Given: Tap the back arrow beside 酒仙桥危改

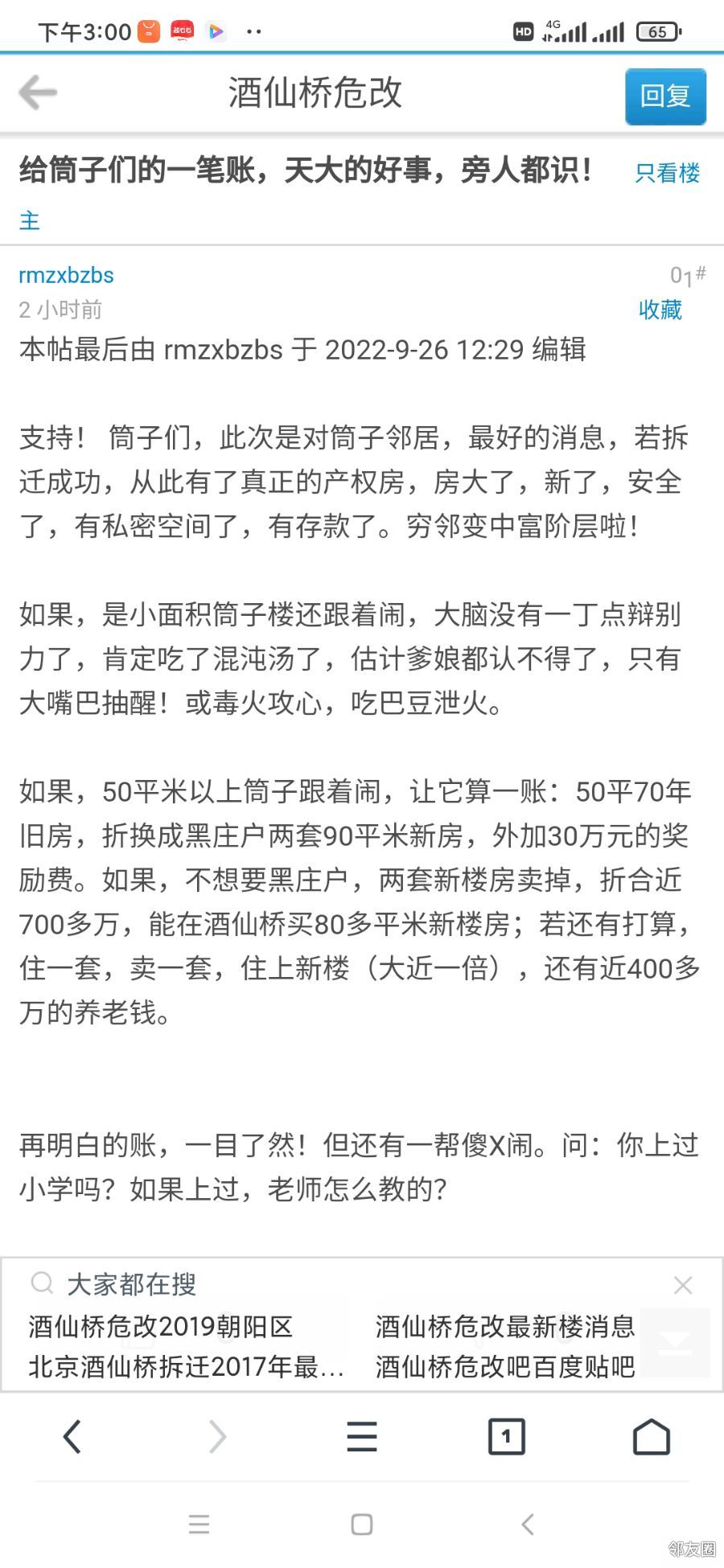Looking at the screenshot, I should [38, 92].
